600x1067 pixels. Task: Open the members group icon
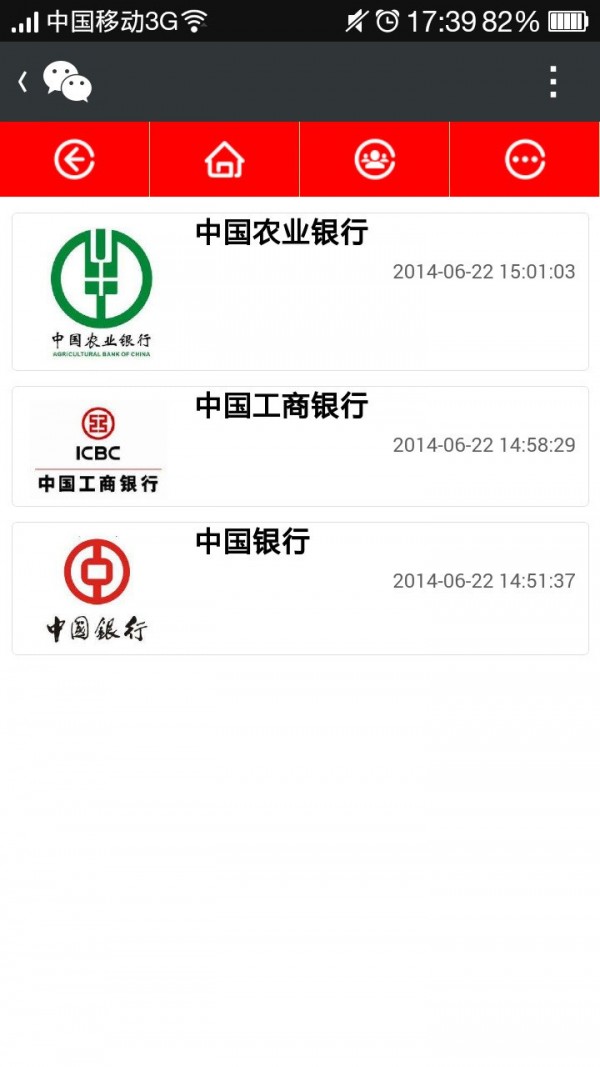point(375,160)
